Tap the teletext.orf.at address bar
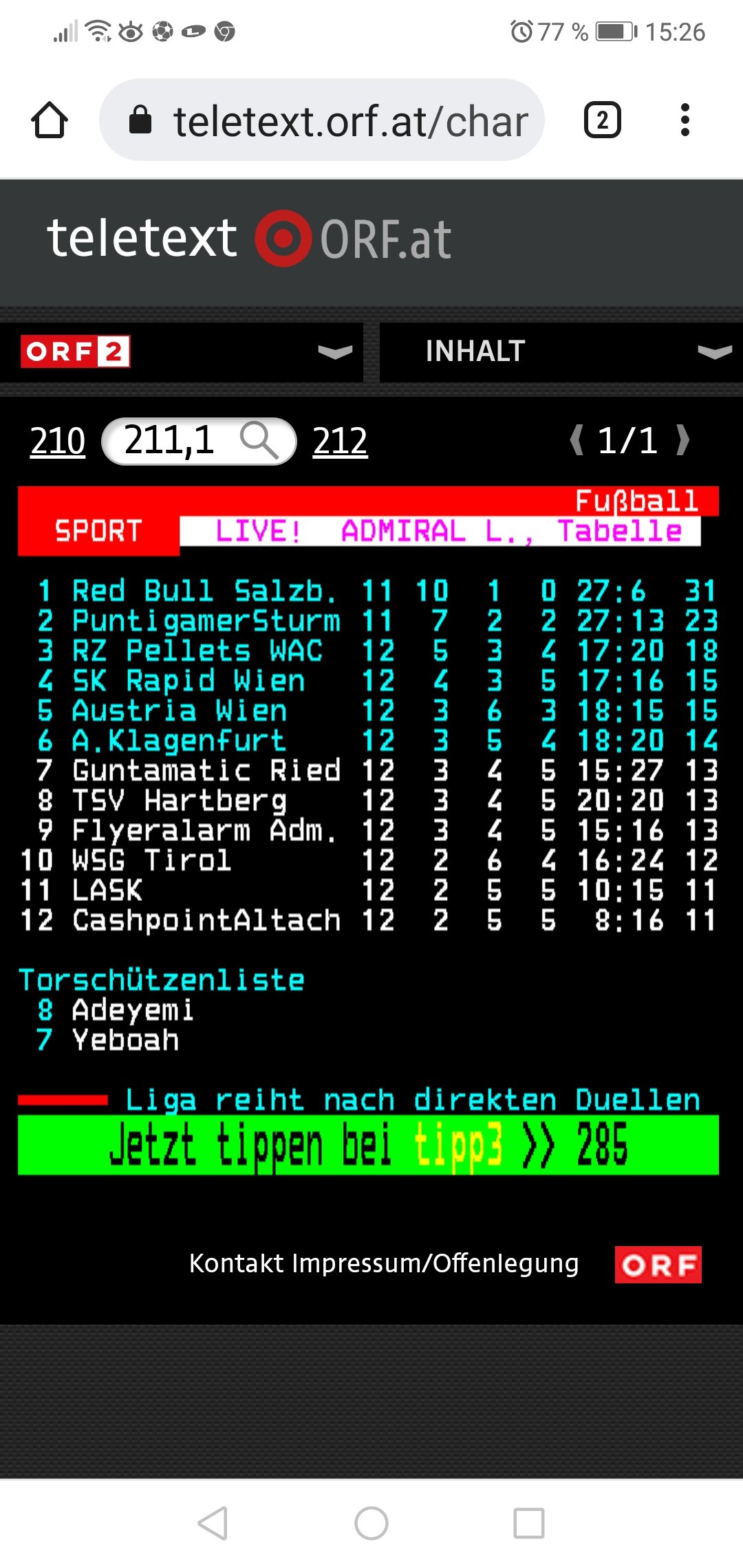743x1568 pixels. tap(322, 120)
